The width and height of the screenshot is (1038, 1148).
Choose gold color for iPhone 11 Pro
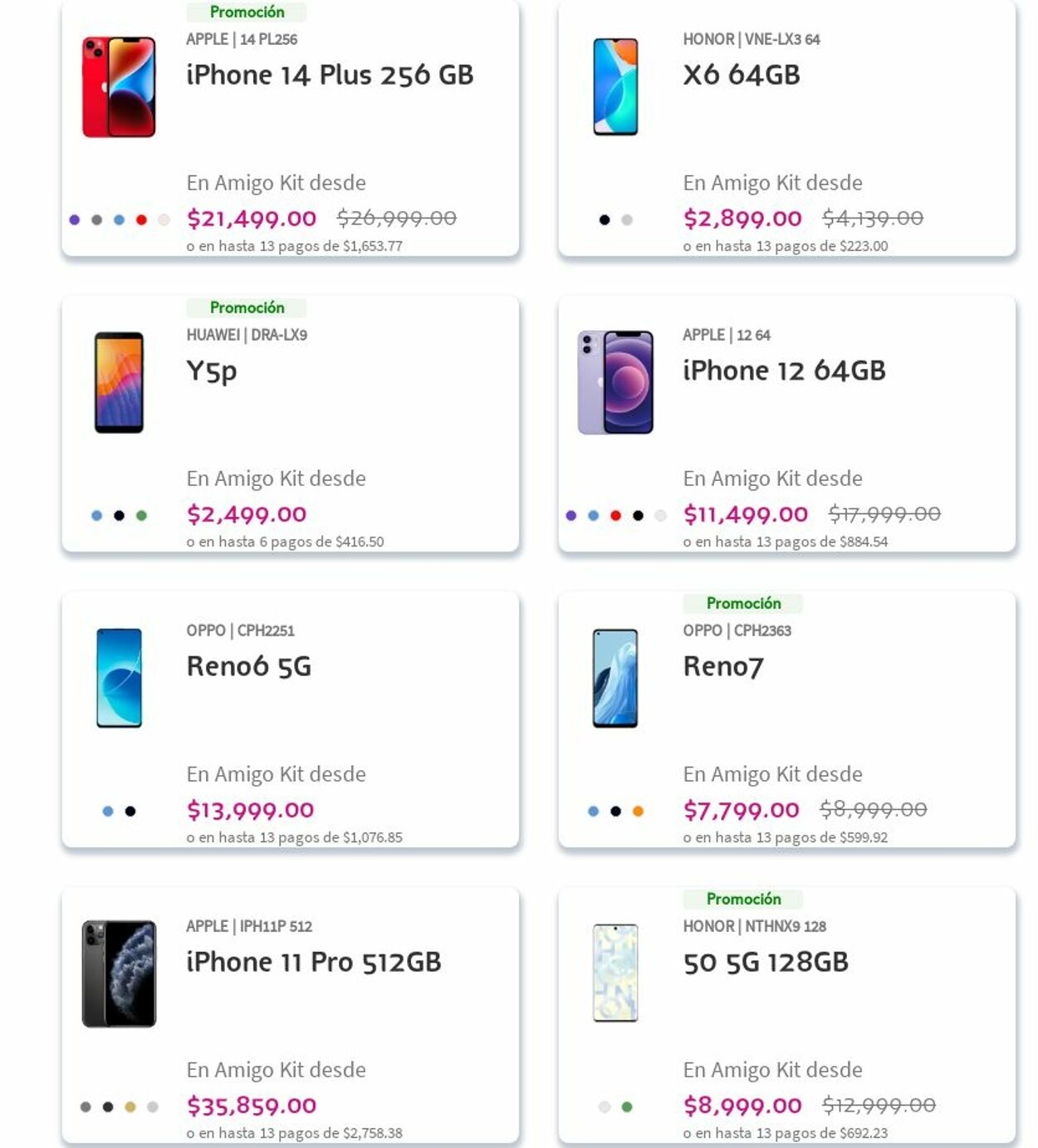[130, 1107]
